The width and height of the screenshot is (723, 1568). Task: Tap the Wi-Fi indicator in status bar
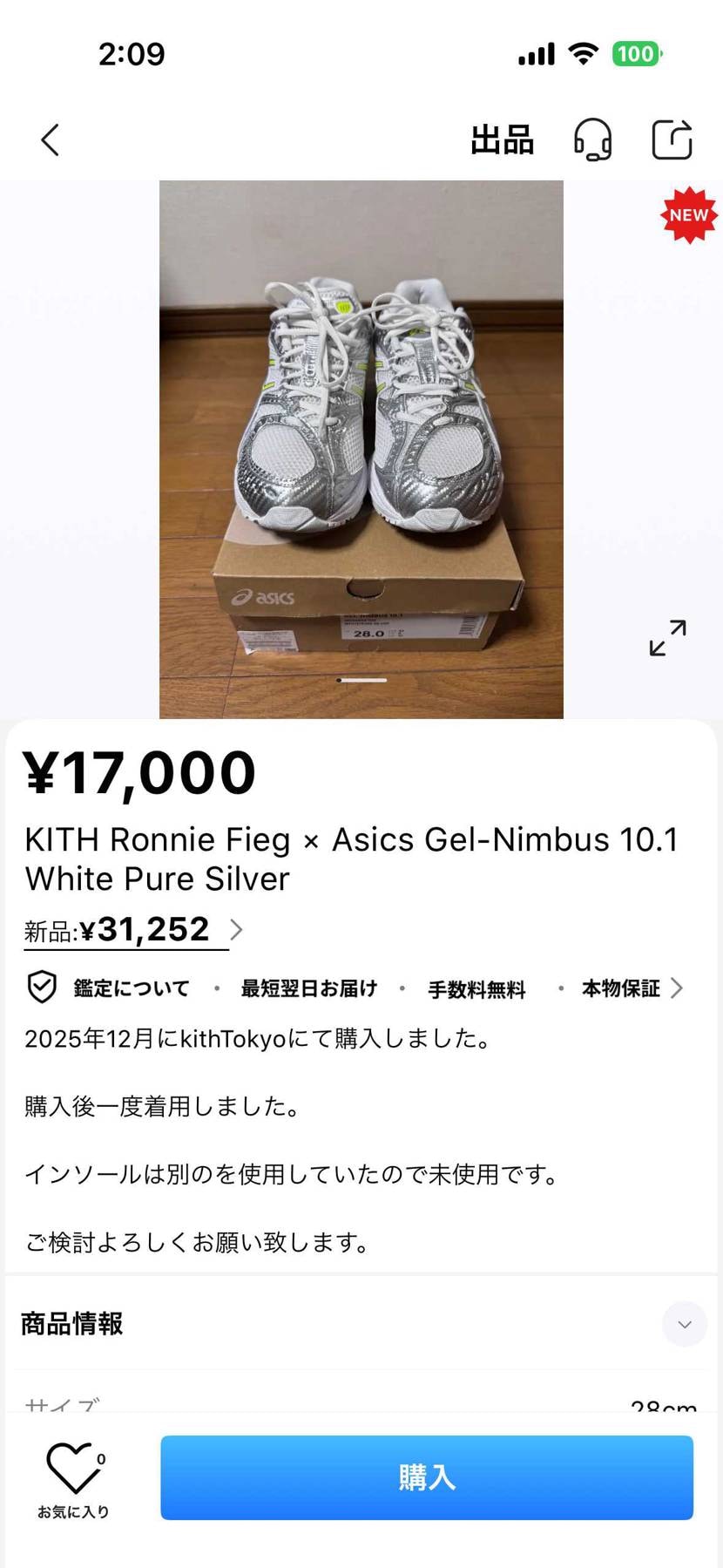(x=583, y=53)
